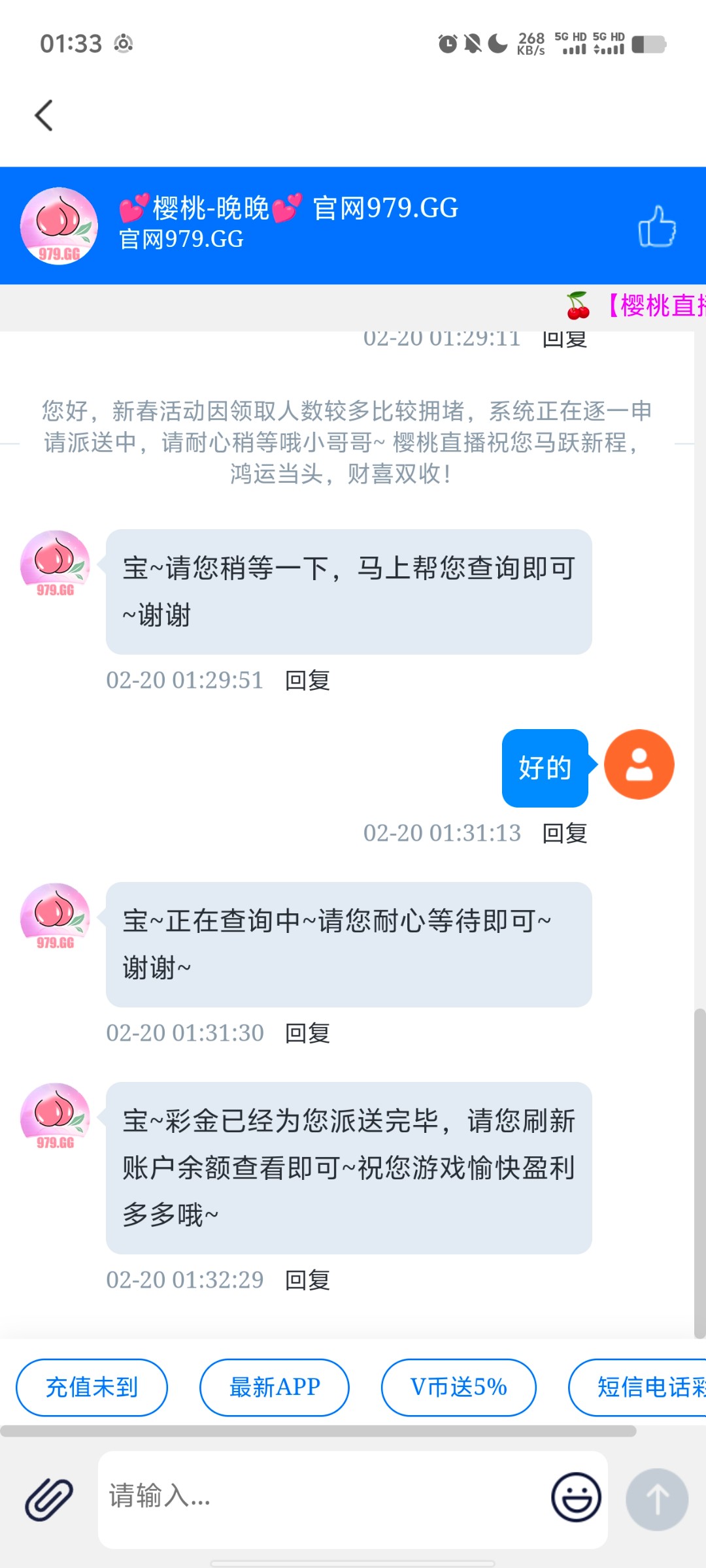Viewport: 706px width, 1568px height.
Task: Select the 最新APP quick reply chip
Action: [x=274, y=1387]
